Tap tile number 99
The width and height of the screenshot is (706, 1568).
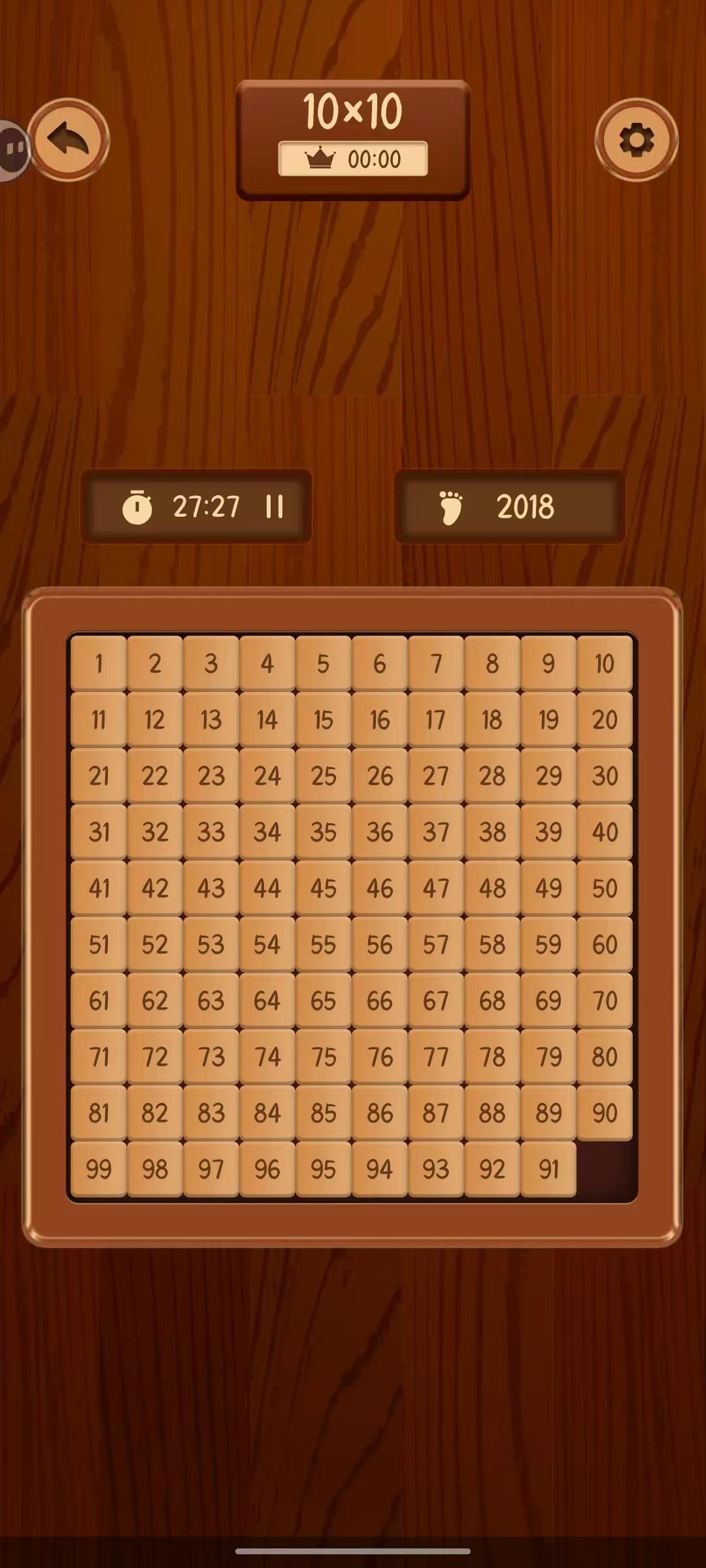click(98, 1169)
